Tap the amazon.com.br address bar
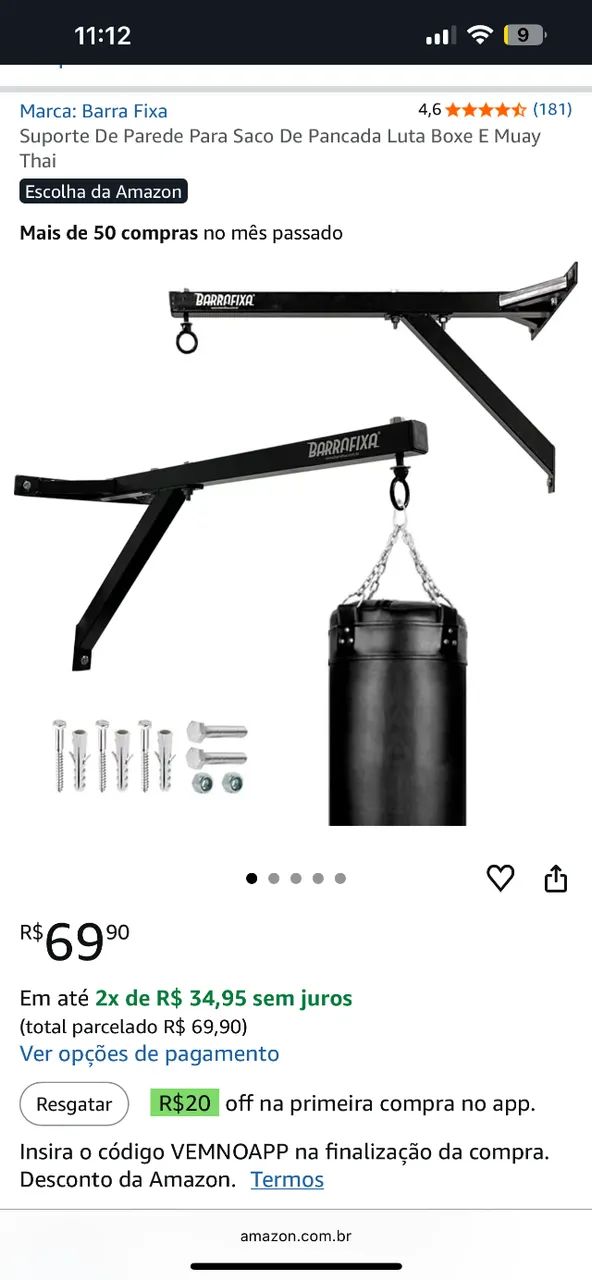The width and height of the screenshot is (592, 1280). [296, 1236]
